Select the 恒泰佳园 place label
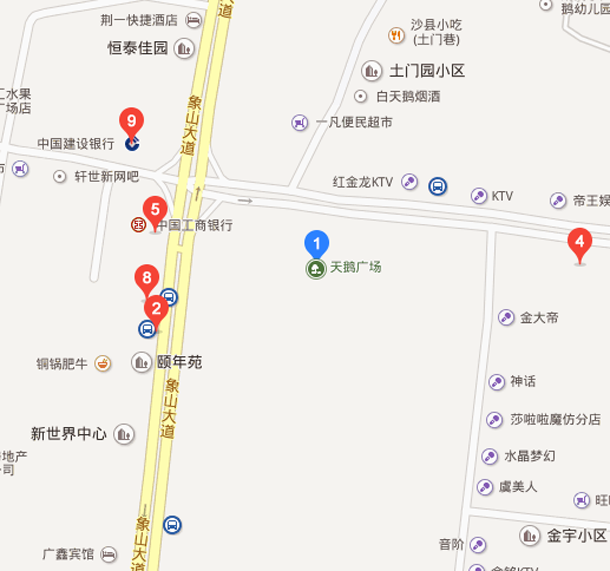Viewport: 610px width, 571px height. (x=138, y=48)
